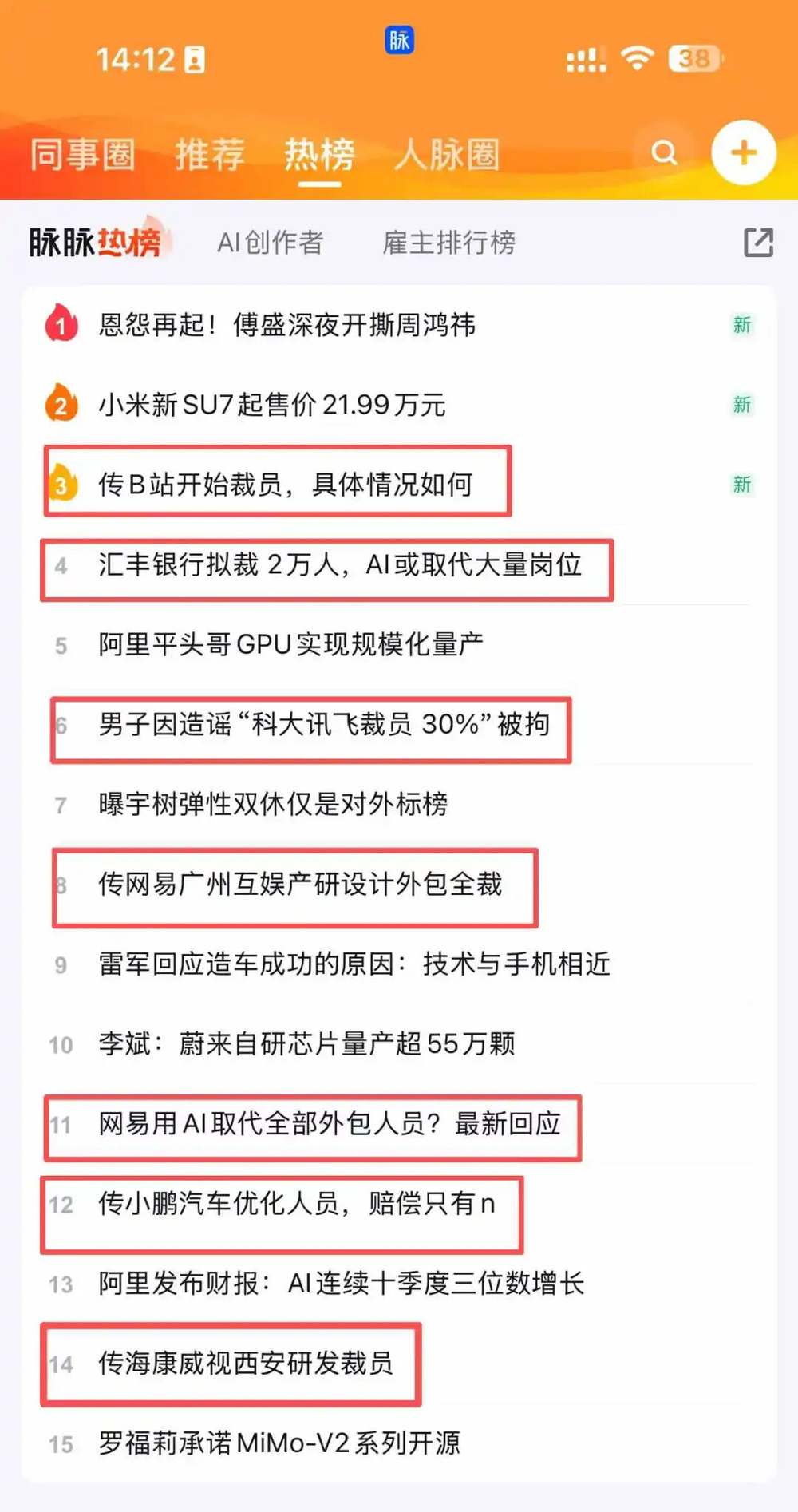This screenshot has width=798, height=1512.
Task: Open topic 罗福莉承诺MiMo-V2系列开源
Action: (279, 1443)
